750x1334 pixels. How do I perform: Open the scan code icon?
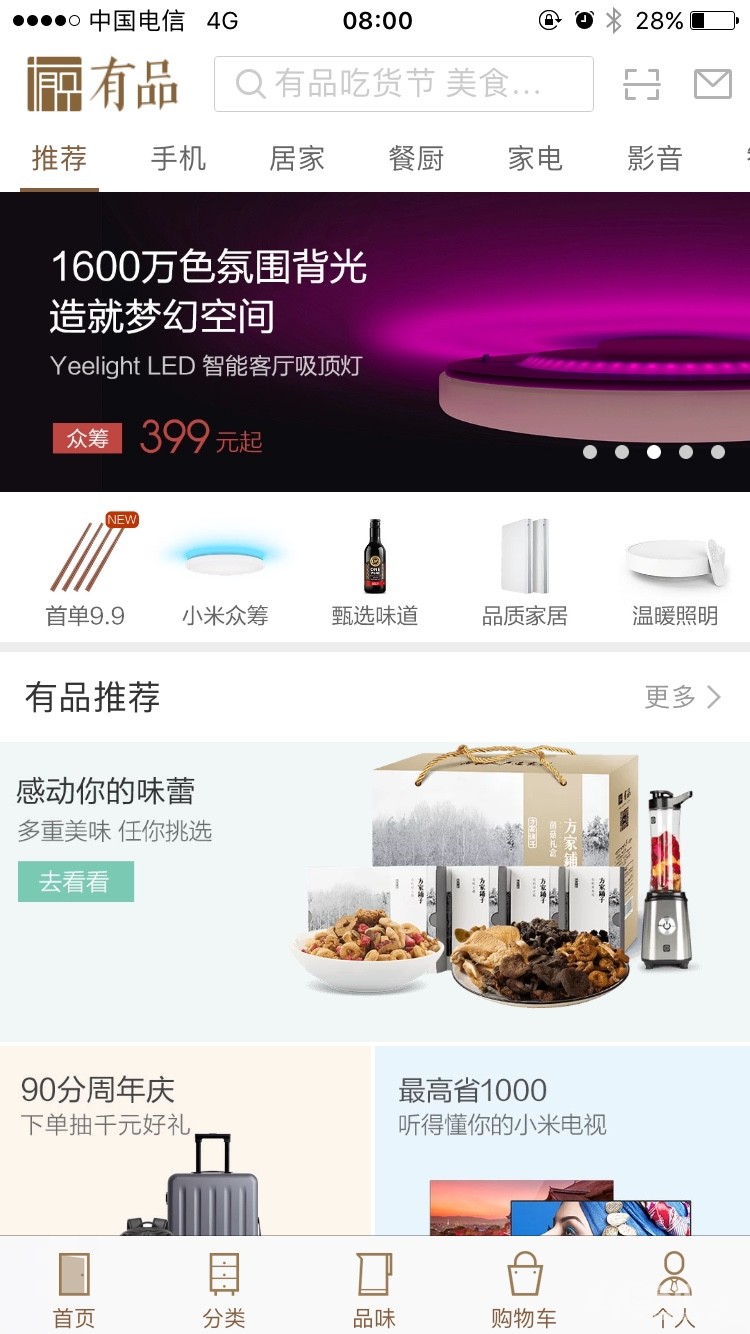pos(641,84)
